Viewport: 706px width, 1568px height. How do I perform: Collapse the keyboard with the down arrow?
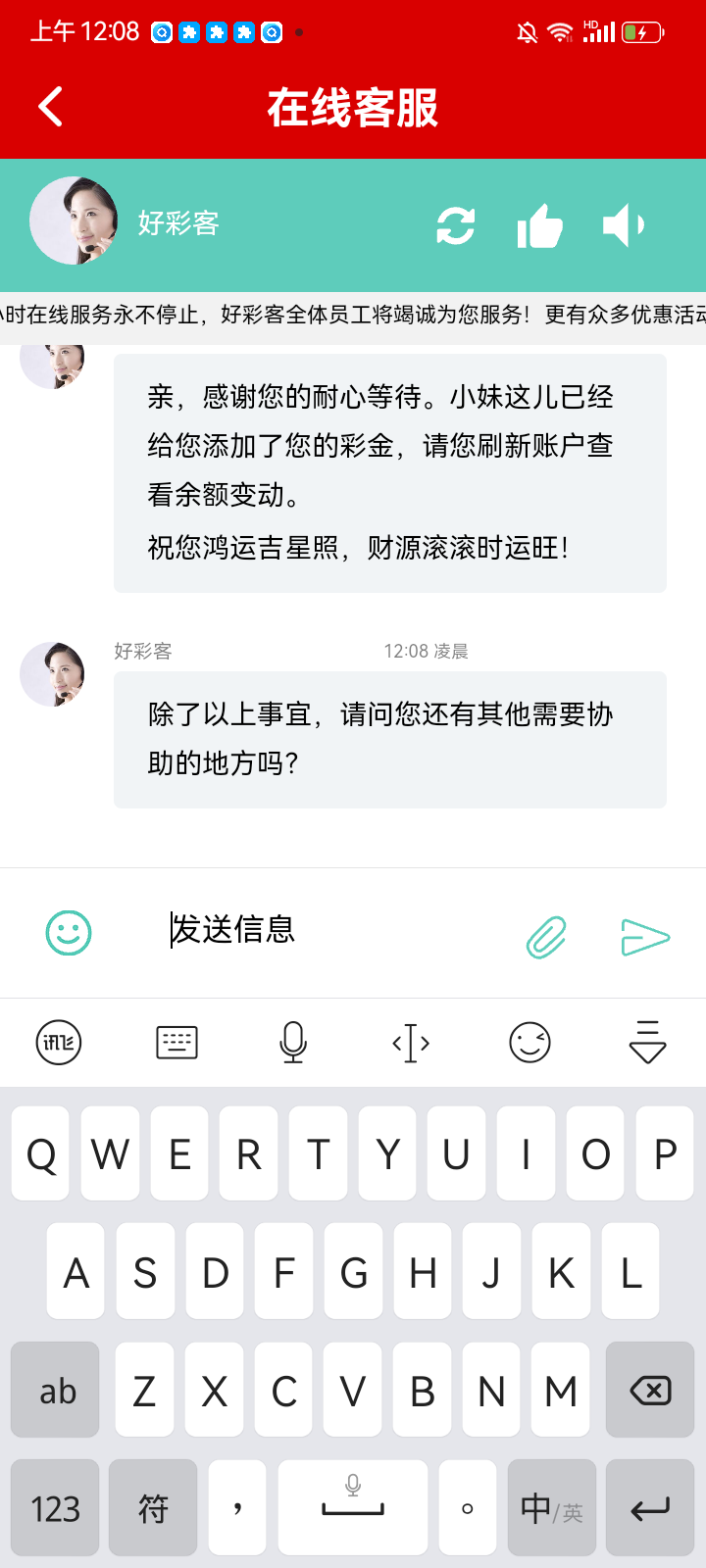tap(647, 1043)
